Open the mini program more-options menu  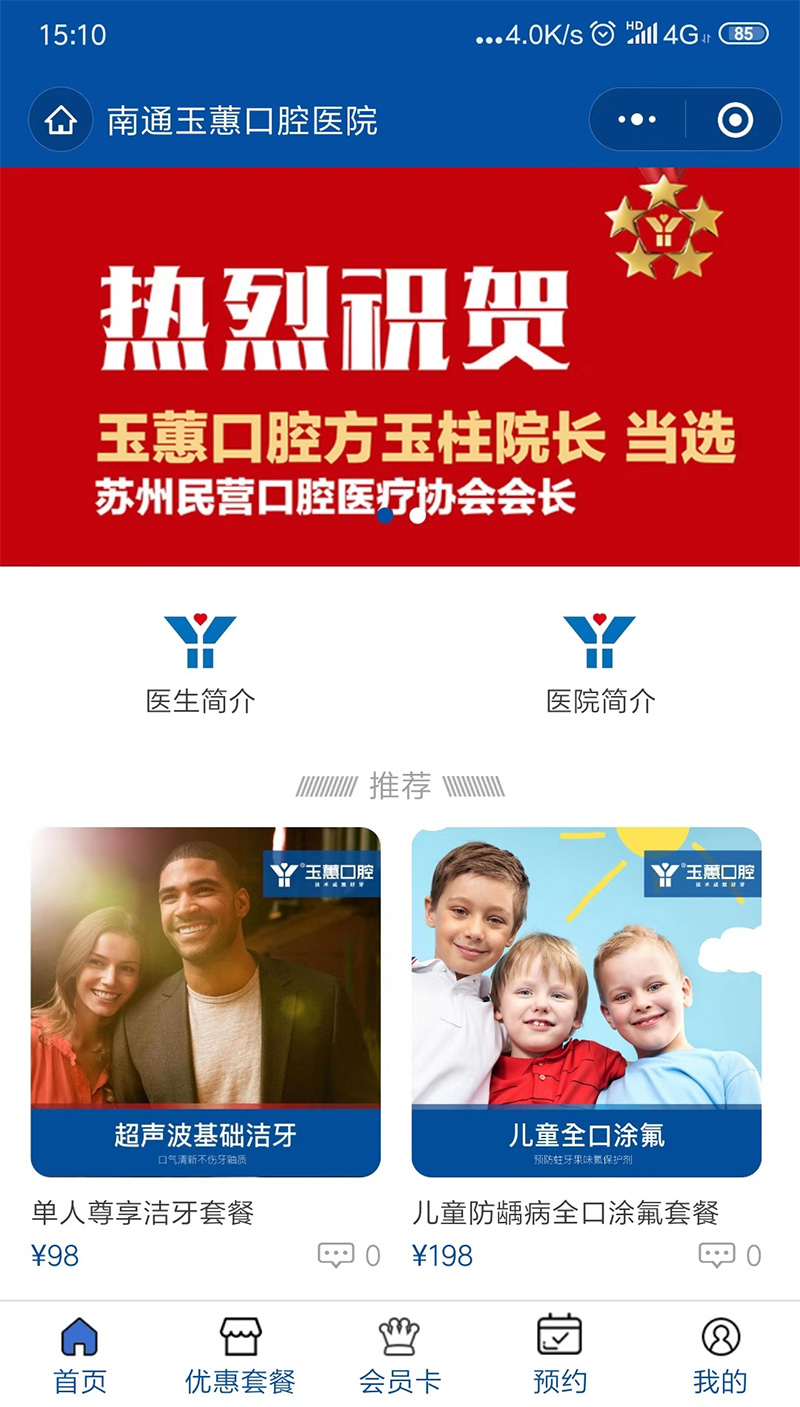coord(637,121)
